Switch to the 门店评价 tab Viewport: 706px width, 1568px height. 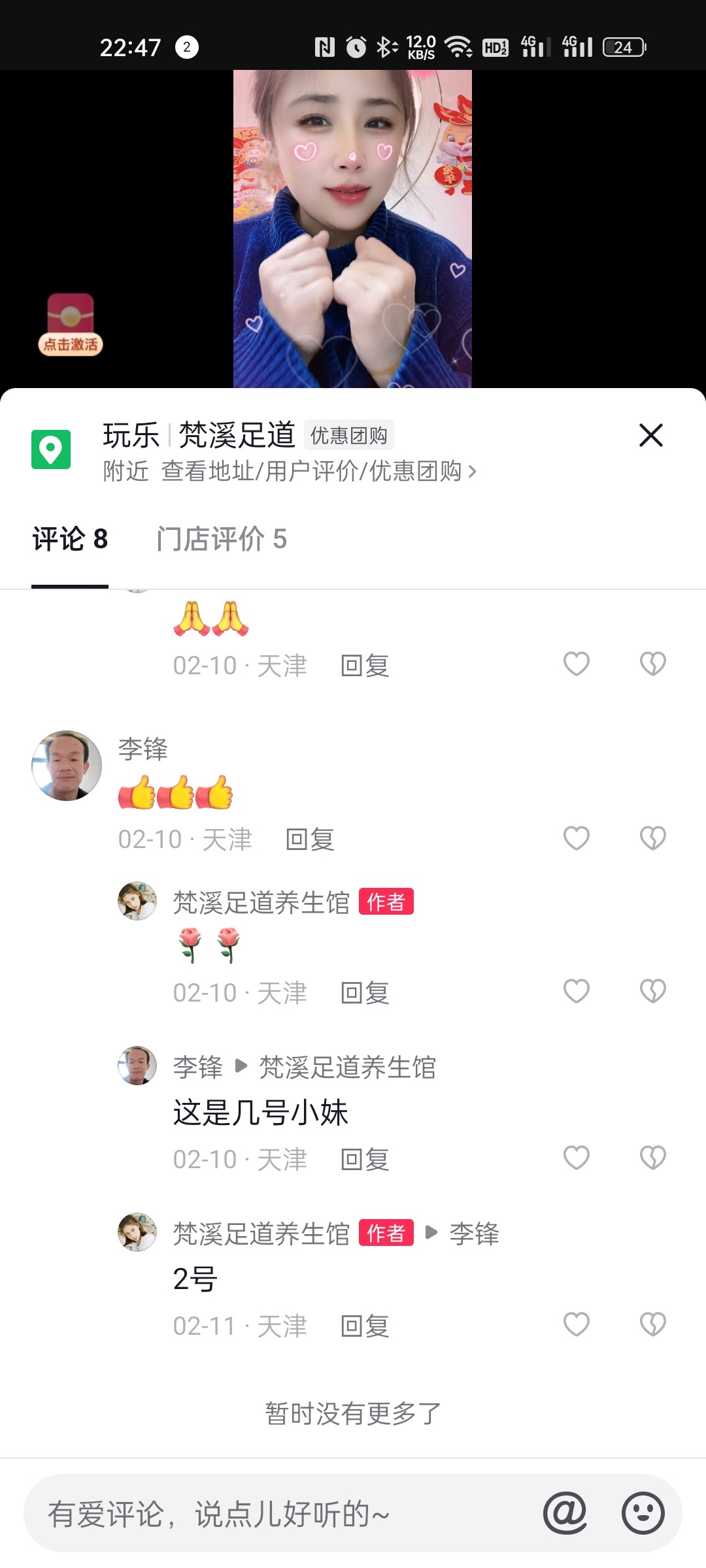coord(221,540)
